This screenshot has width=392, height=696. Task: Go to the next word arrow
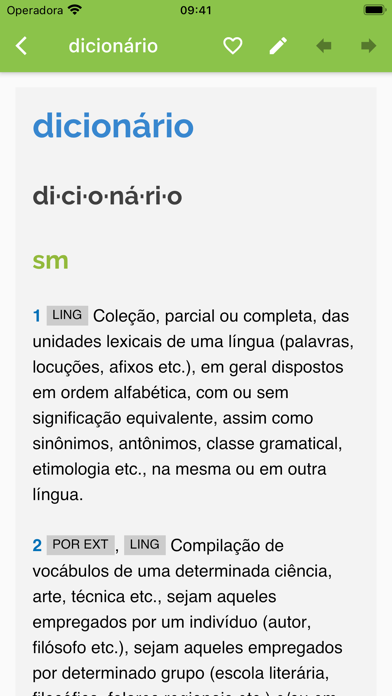368,46
